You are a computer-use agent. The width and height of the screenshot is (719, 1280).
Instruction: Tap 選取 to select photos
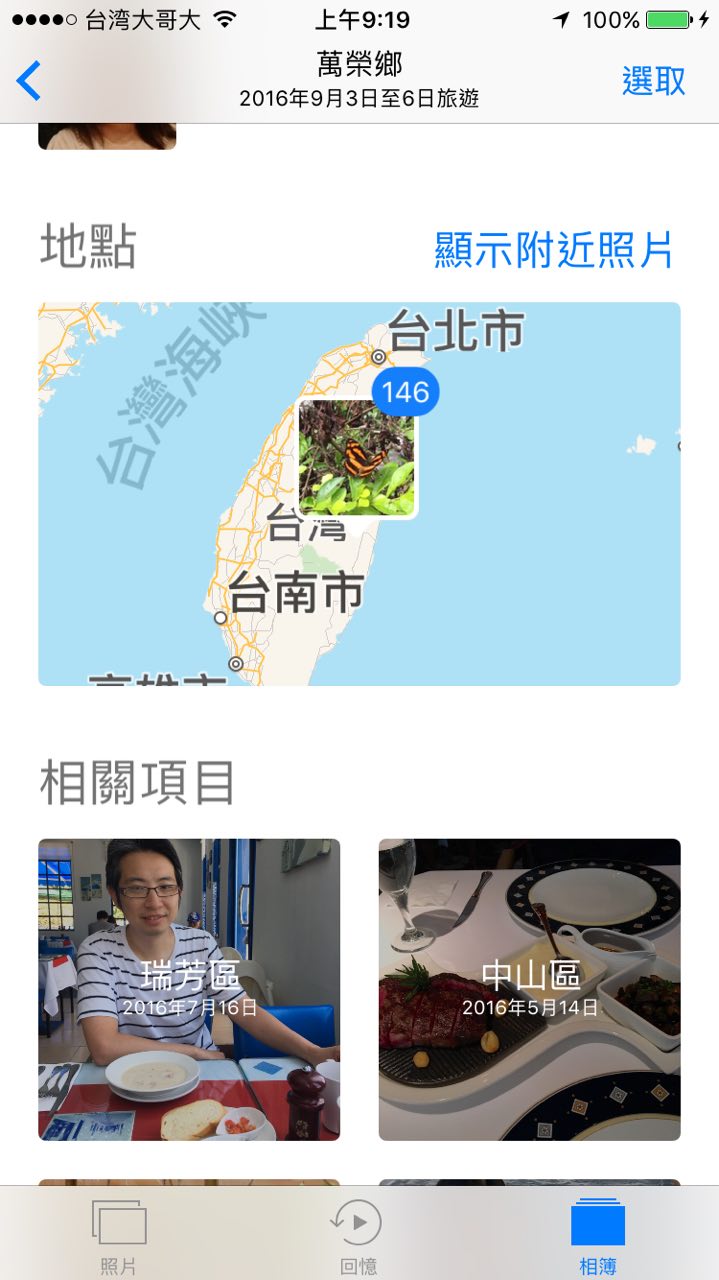click(x=654, y=81)
